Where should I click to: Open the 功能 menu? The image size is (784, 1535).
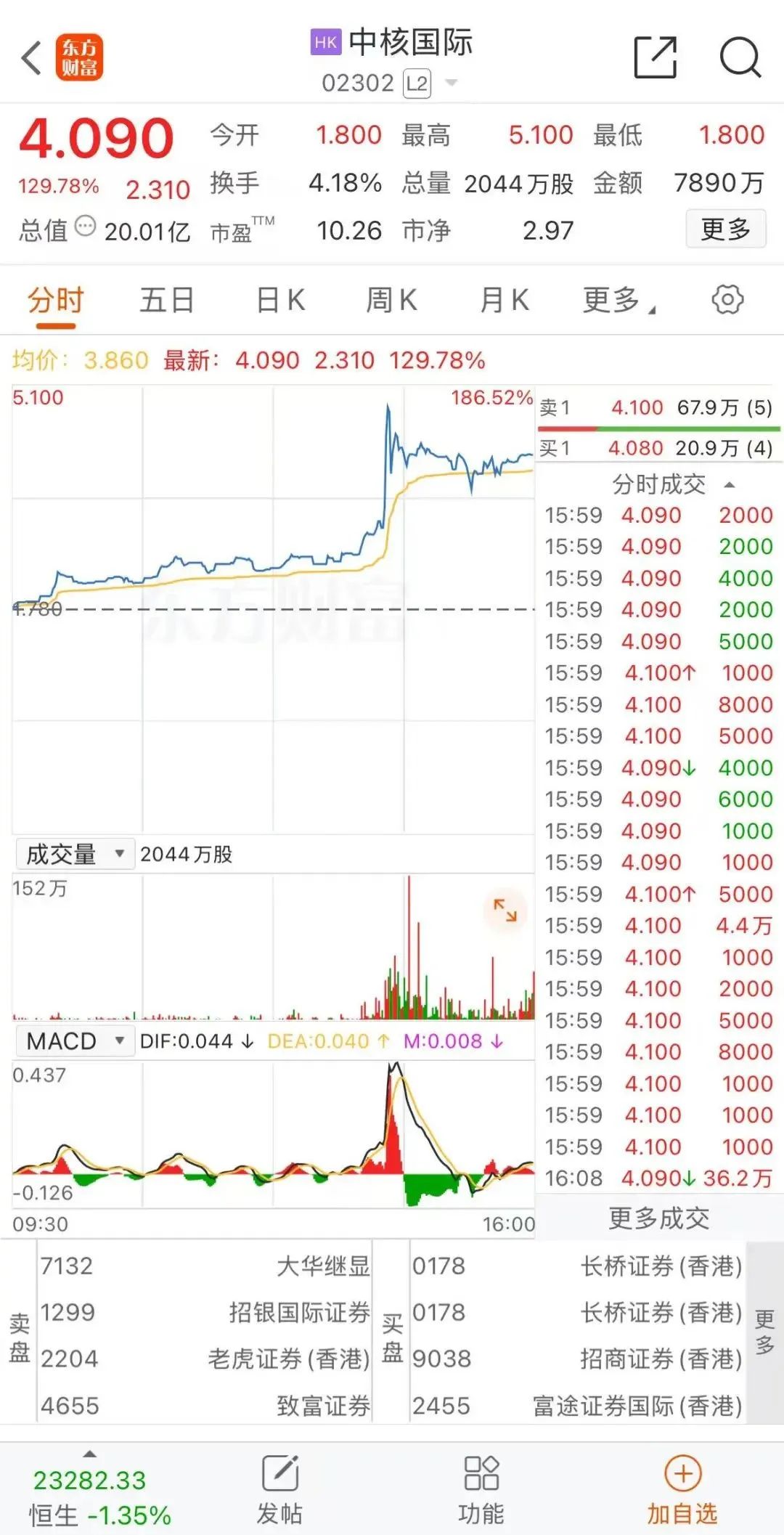[481, 1490]
